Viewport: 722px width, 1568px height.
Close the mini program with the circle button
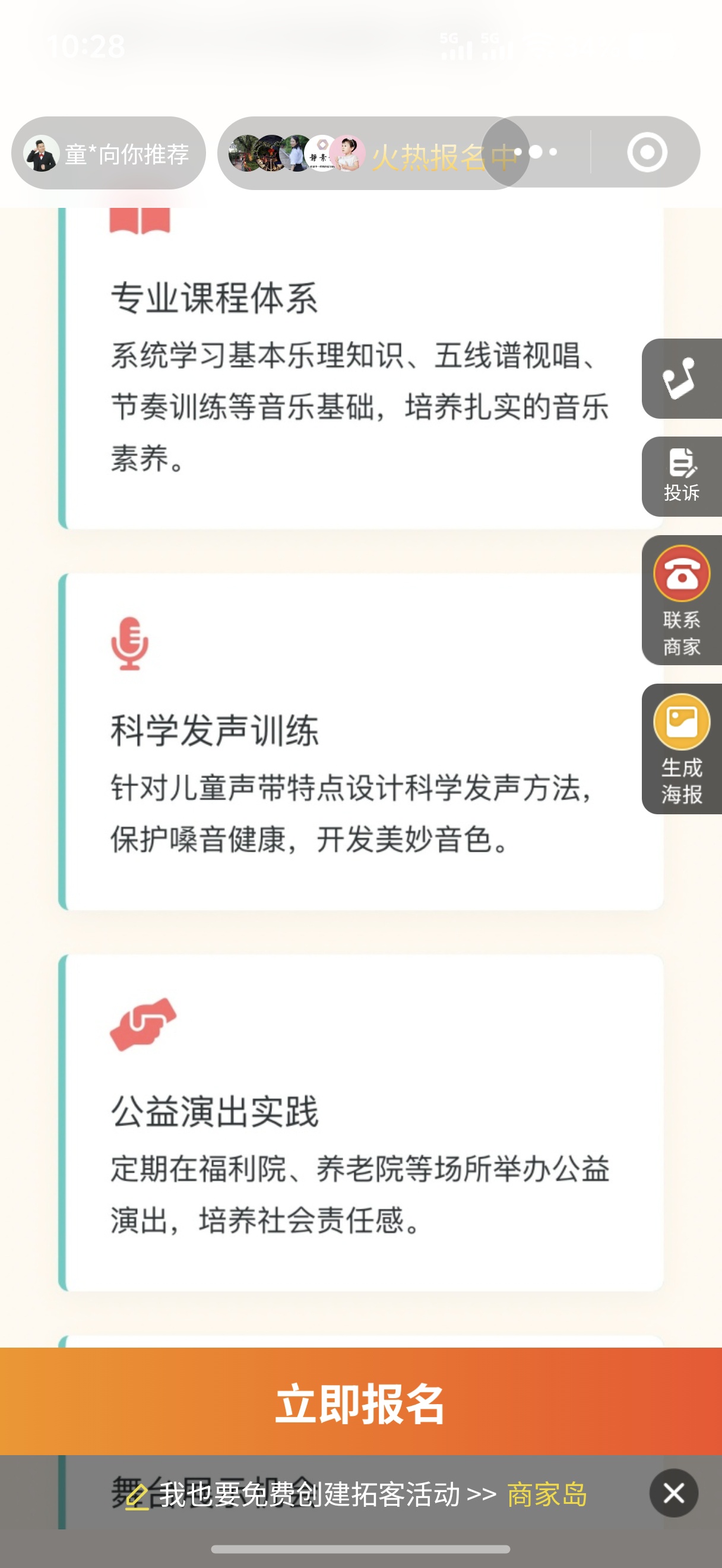click(x=647, y=152)
